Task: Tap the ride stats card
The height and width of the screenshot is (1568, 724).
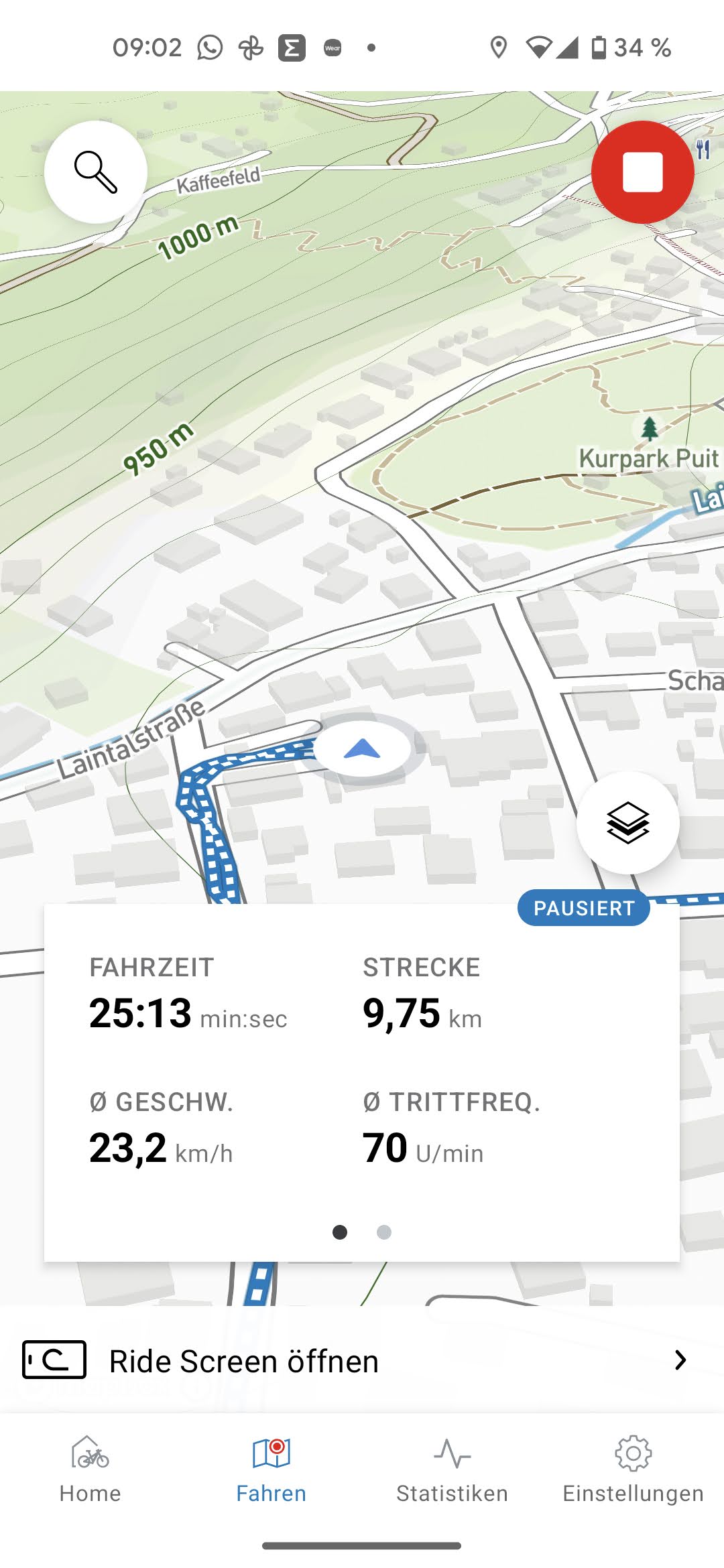Action: [362, 1079]
